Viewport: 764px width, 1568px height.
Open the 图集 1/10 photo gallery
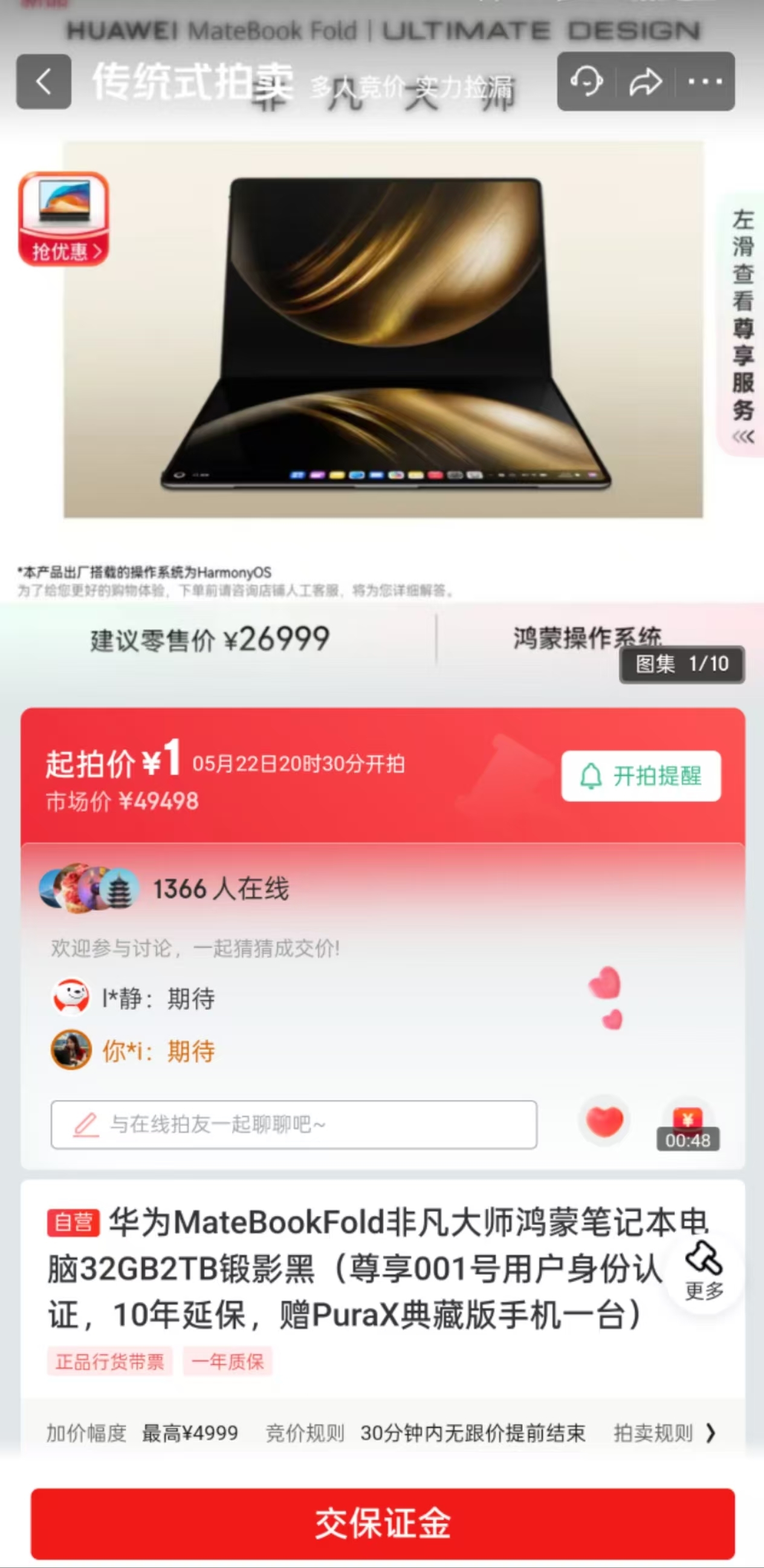(x=682, y=664)
